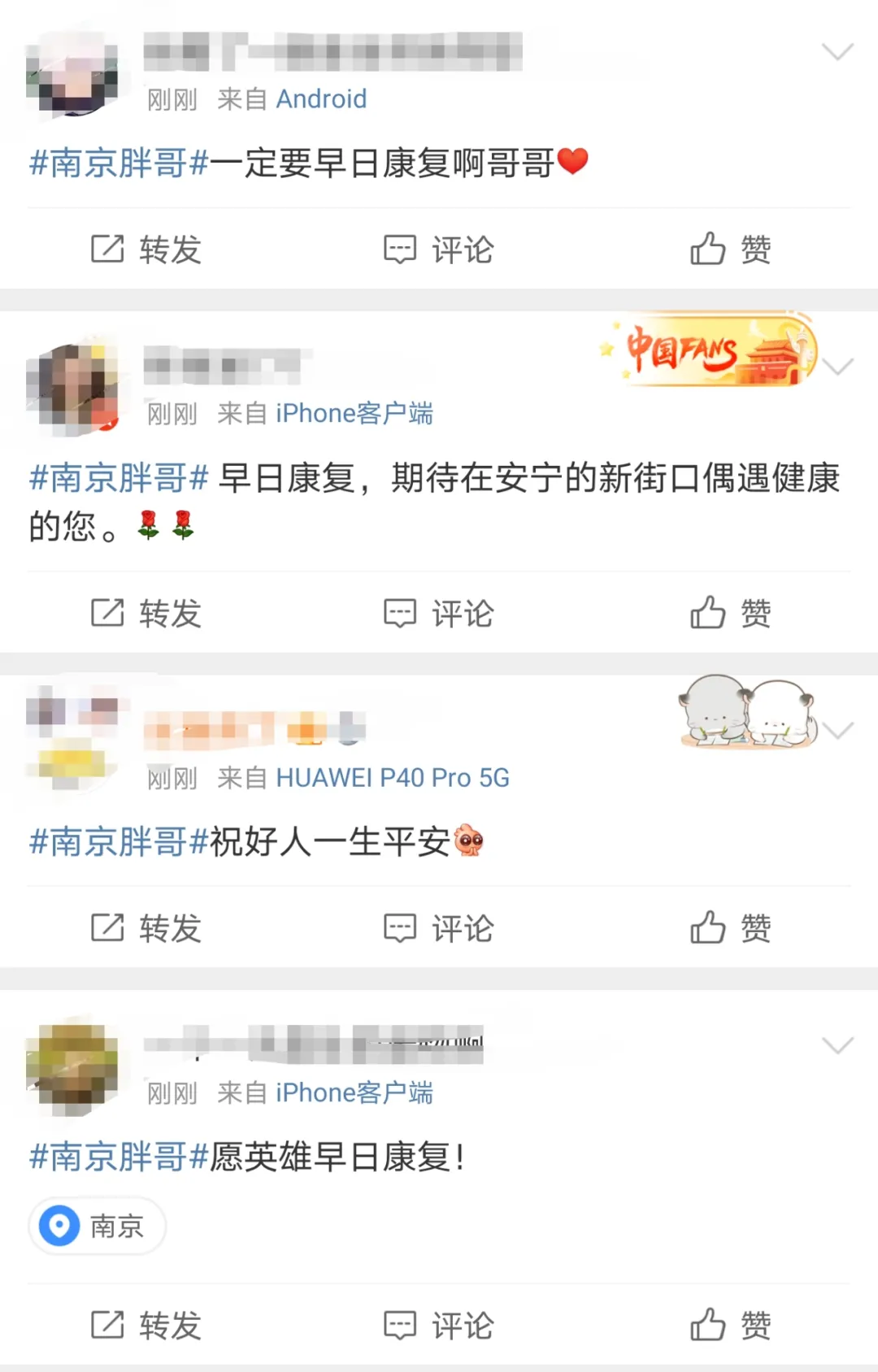878x1372 pixels.
Task: Like the 愿英雄早日康复 post
Action: (x=730, y=1325)
